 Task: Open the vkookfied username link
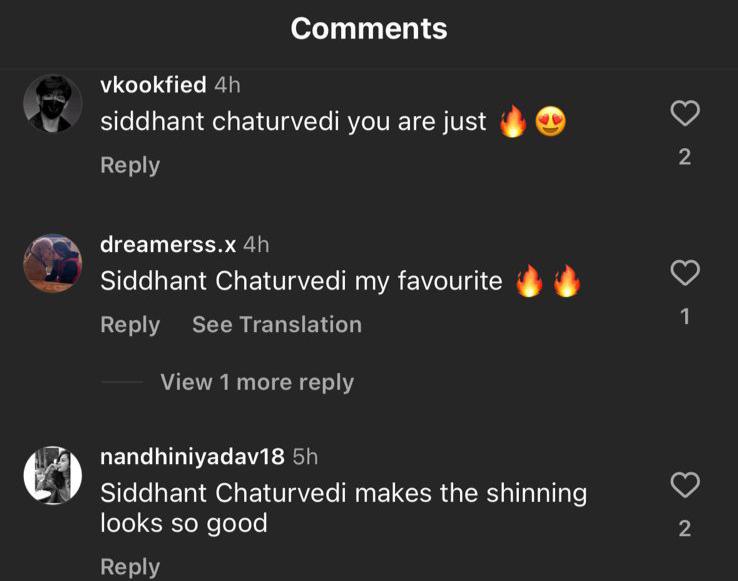pos(153,85)
